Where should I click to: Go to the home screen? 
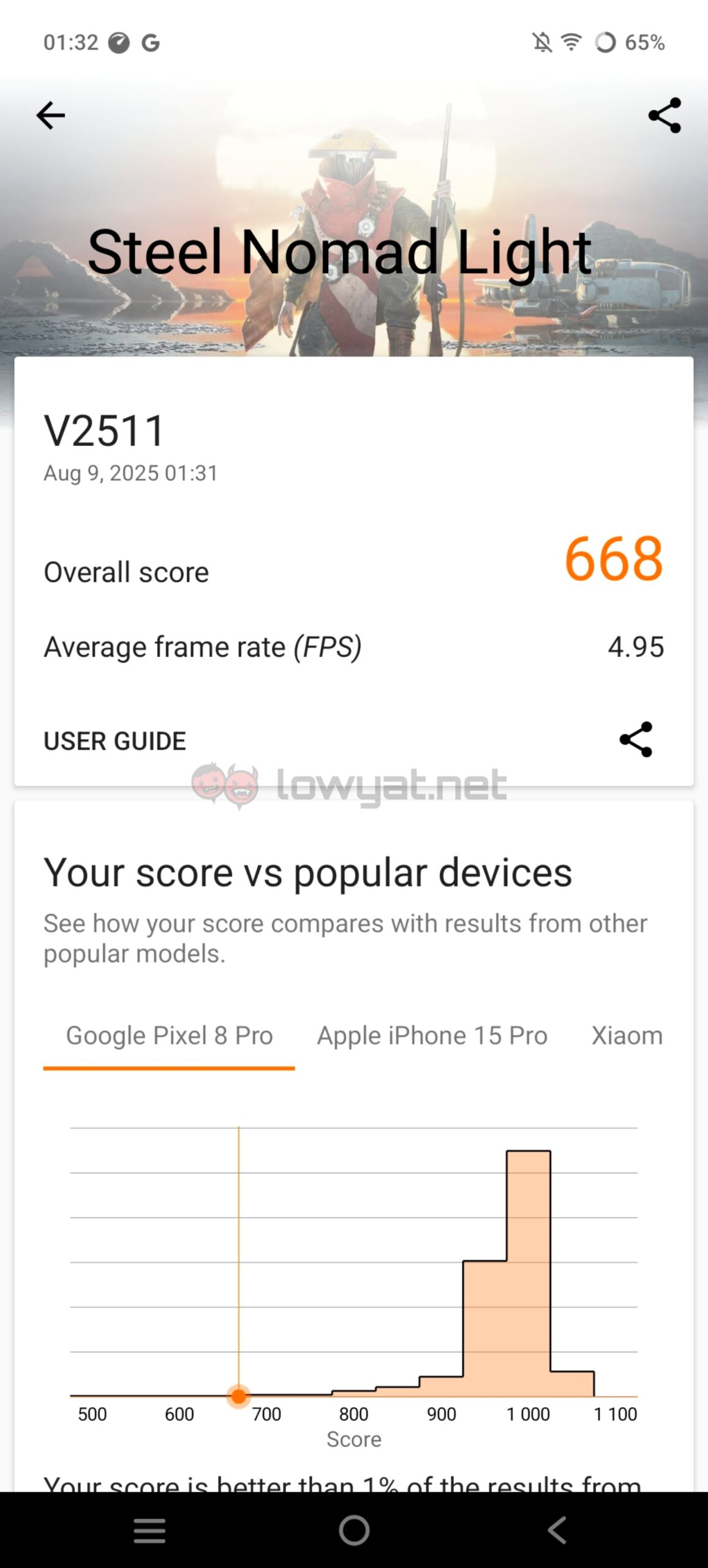pyautogui.click(x=354, y=1531)
